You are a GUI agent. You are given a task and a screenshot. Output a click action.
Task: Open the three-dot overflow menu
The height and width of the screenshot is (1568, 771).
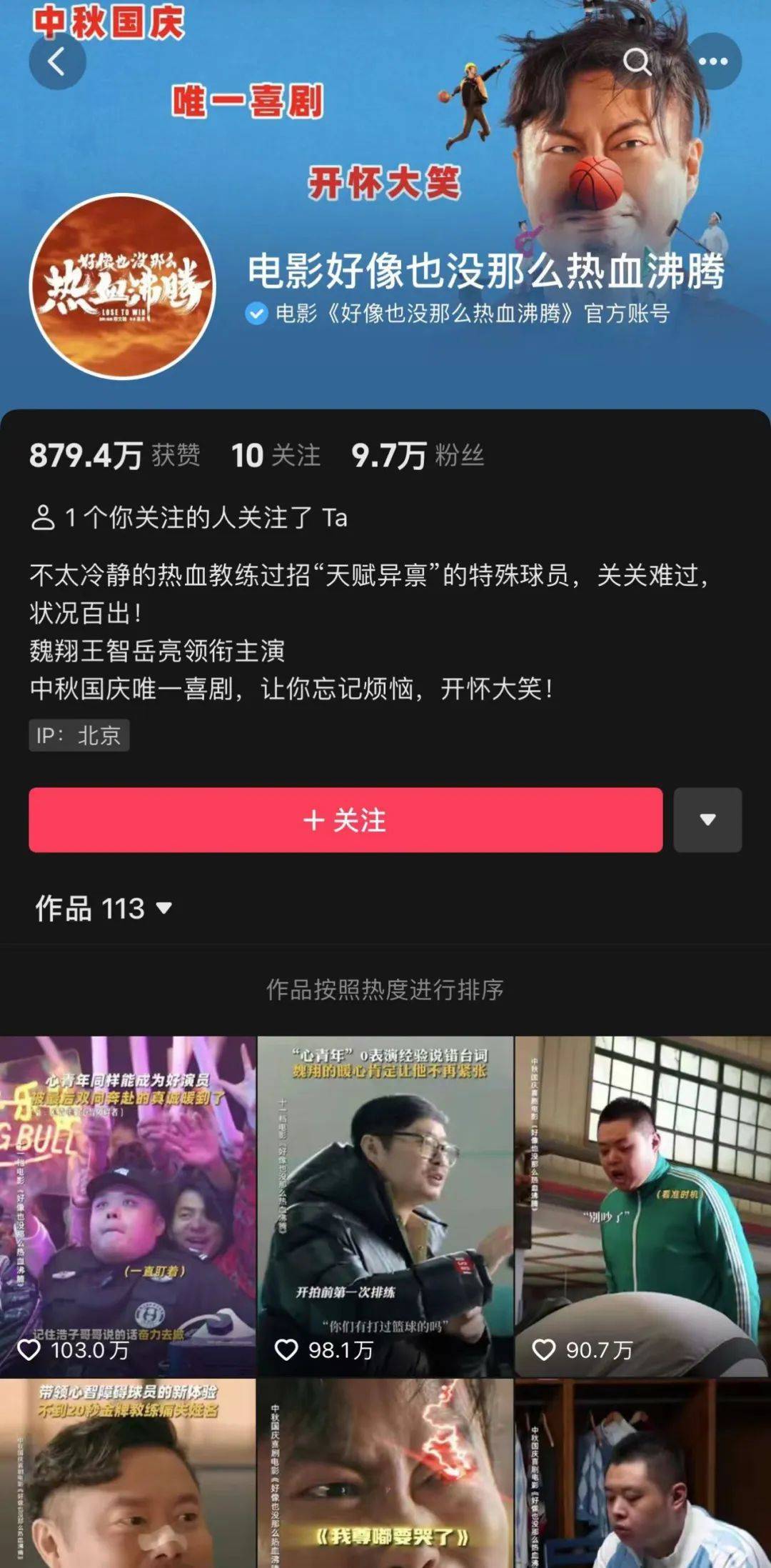713,61
